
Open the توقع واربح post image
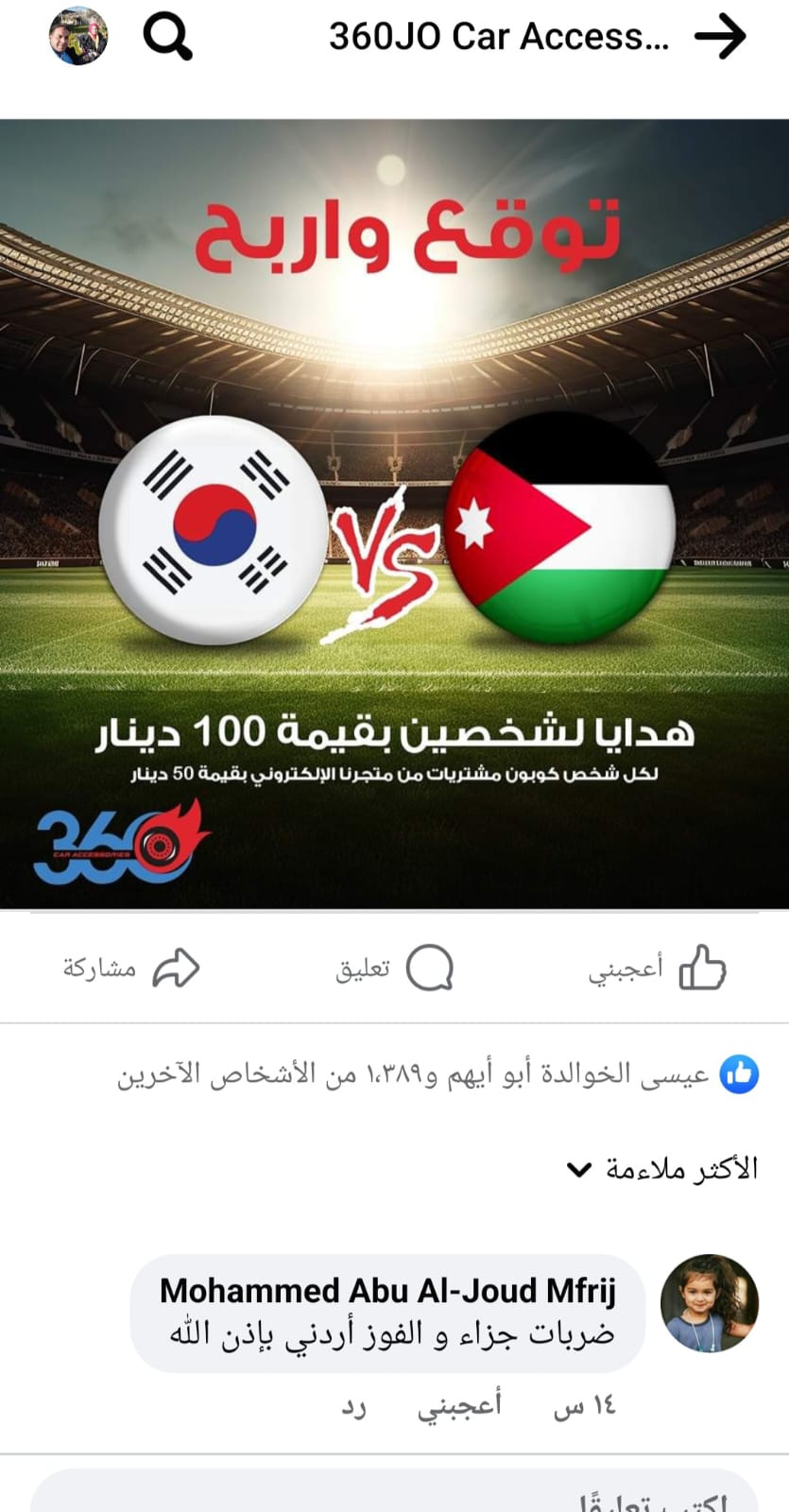(394, 513)
